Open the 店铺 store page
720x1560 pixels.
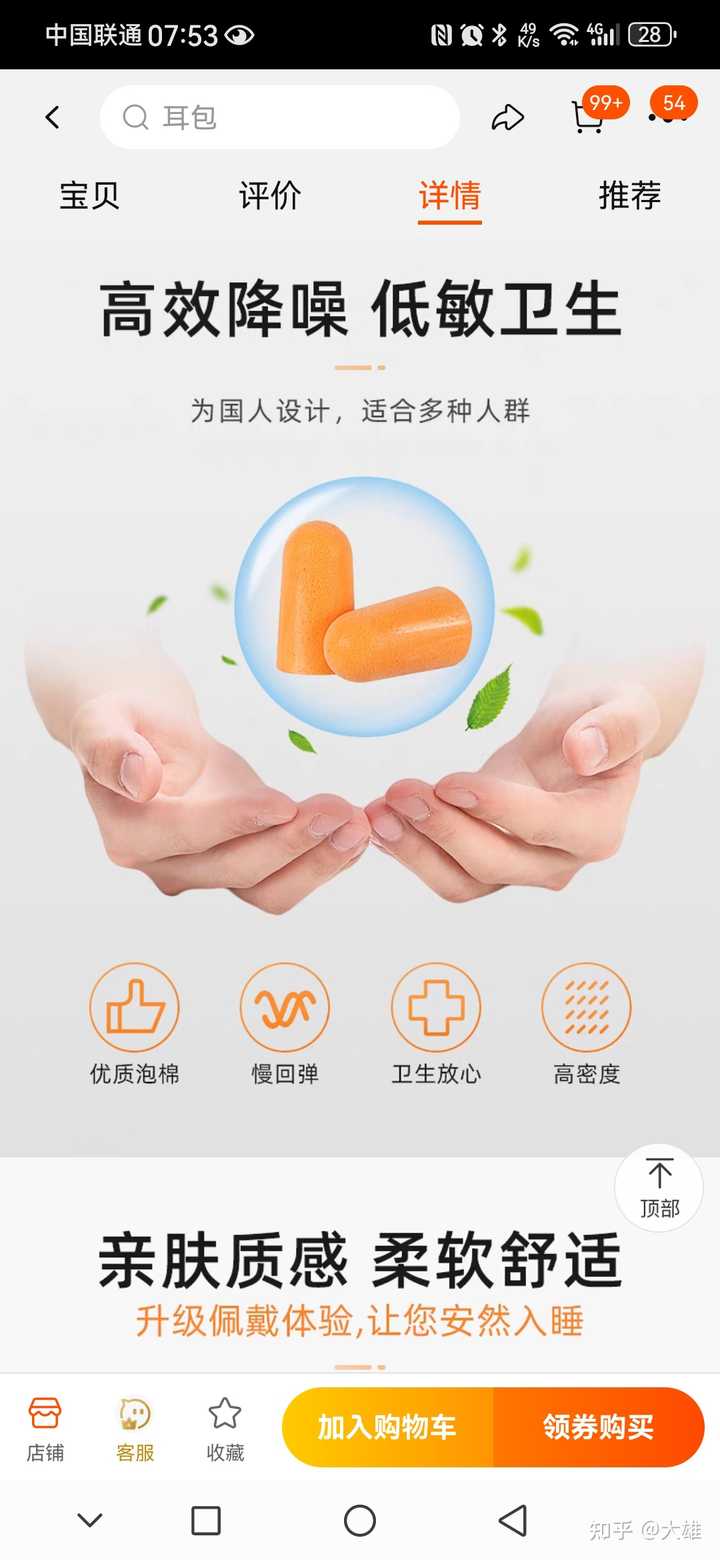click(45, 1429)
